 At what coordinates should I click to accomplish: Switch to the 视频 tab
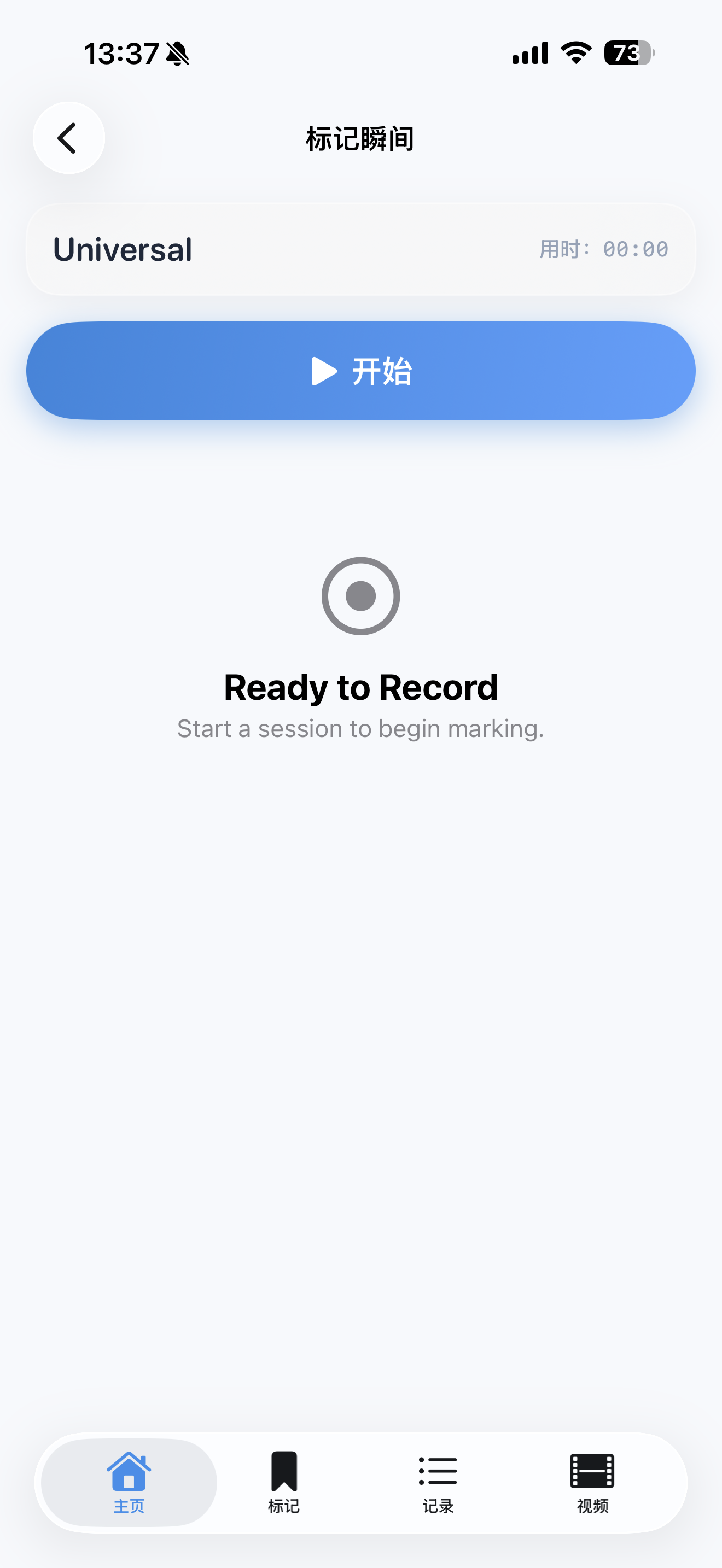(592, 1488)
